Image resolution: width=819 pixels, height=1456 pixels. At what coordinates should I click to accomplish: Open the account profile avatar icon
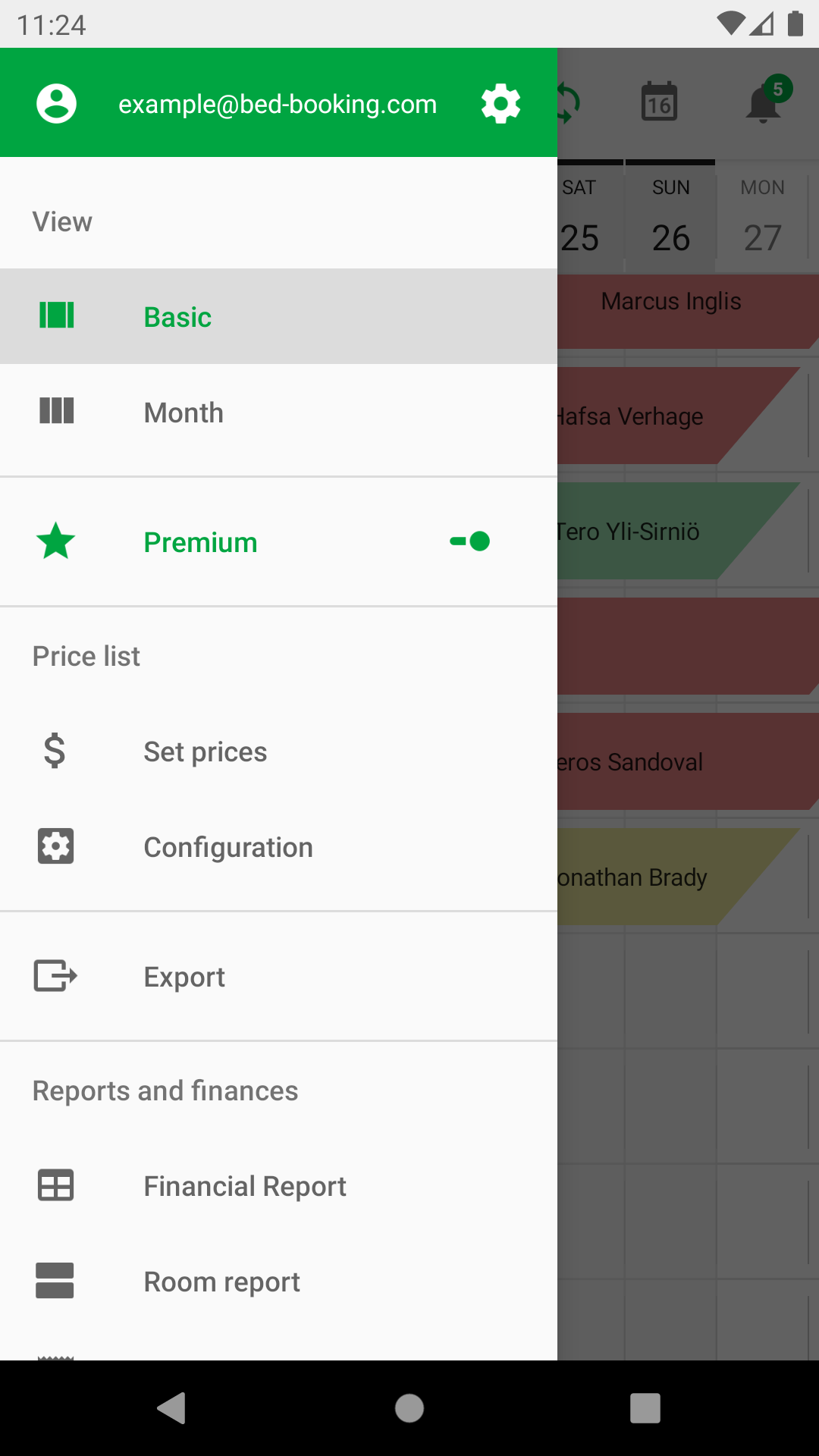point(55,104)
